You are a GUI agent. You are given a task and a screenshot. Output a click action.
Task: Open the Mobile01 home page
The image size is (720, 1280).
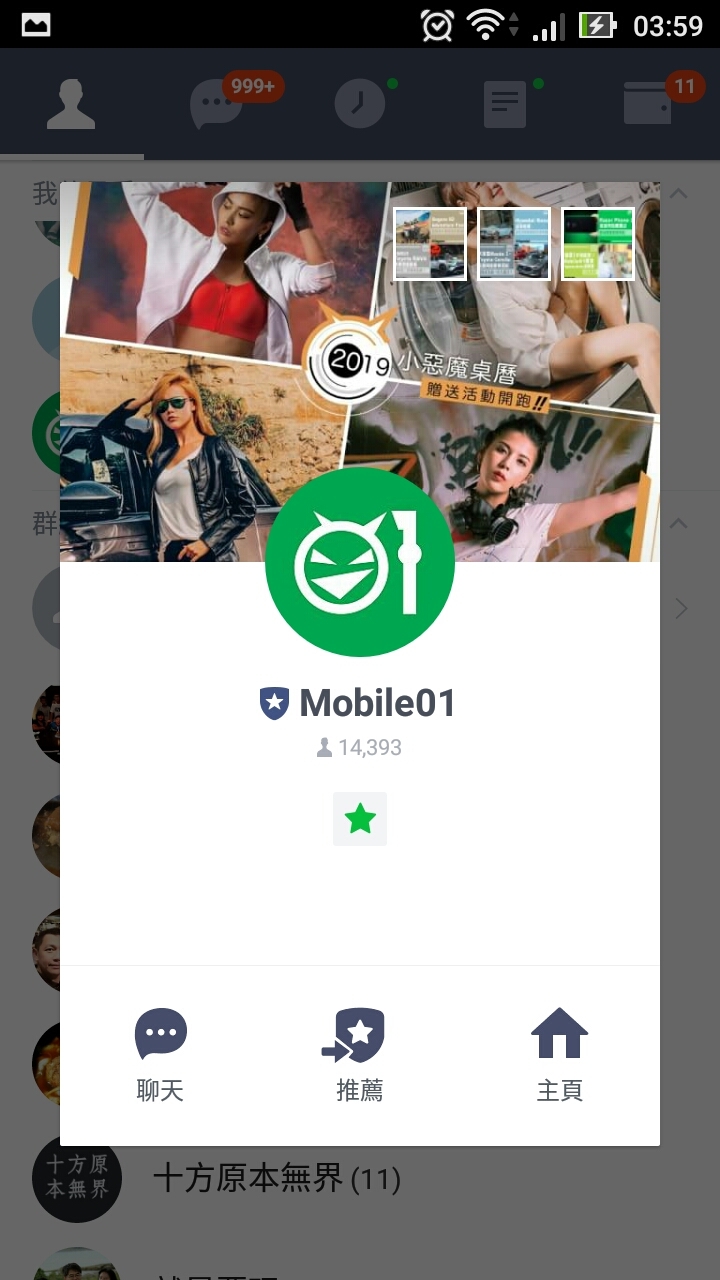[x=559, y=1053]
